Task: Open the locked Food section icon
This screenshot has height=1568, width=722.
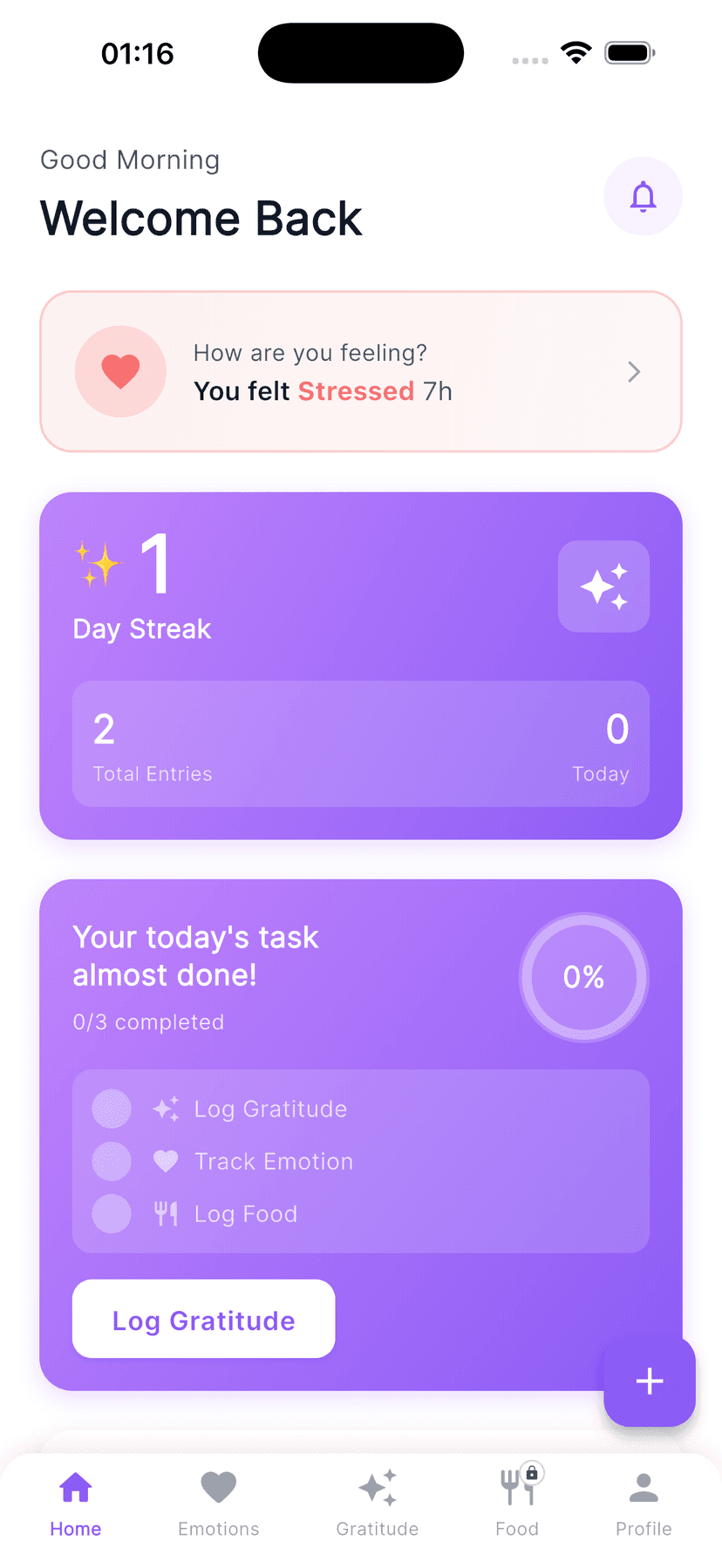Action: [517, 1487]
